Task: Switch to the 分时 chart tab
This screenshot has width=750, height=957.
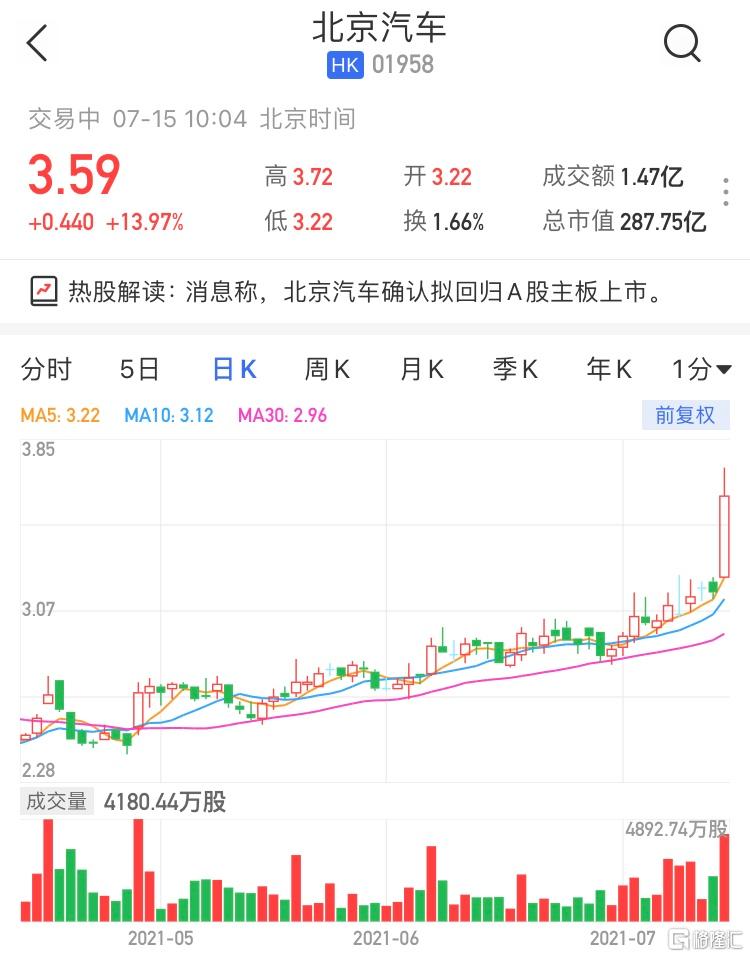Action: tap(46, 370)
